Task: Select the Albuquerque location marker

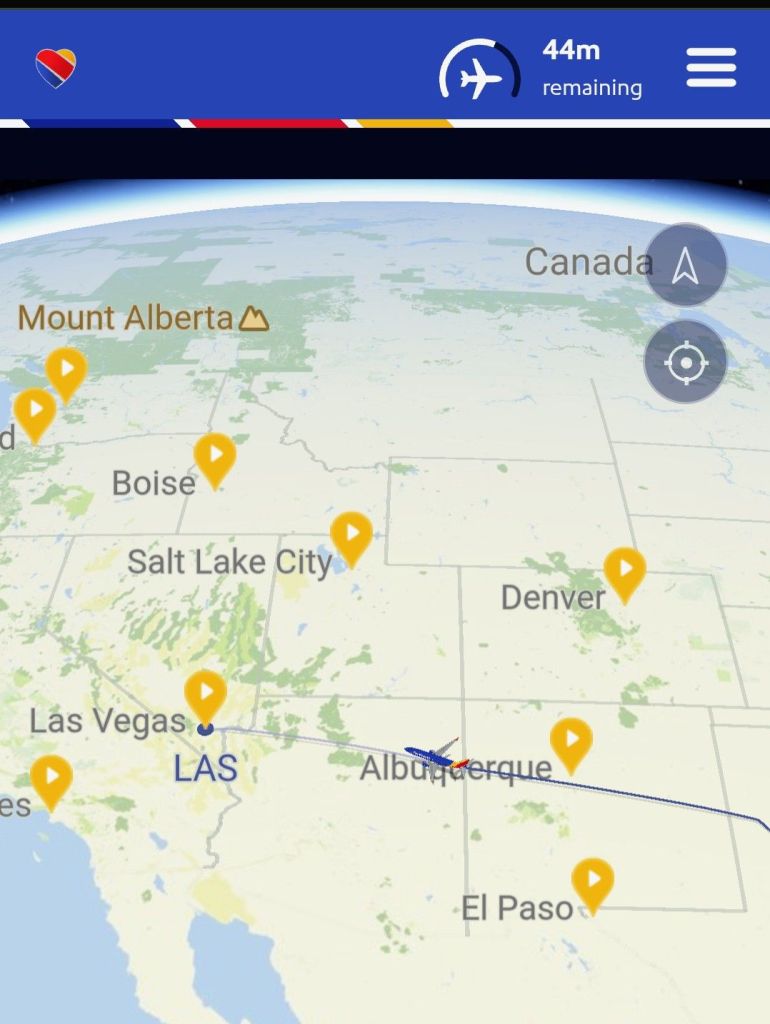Action: (571, 741)
